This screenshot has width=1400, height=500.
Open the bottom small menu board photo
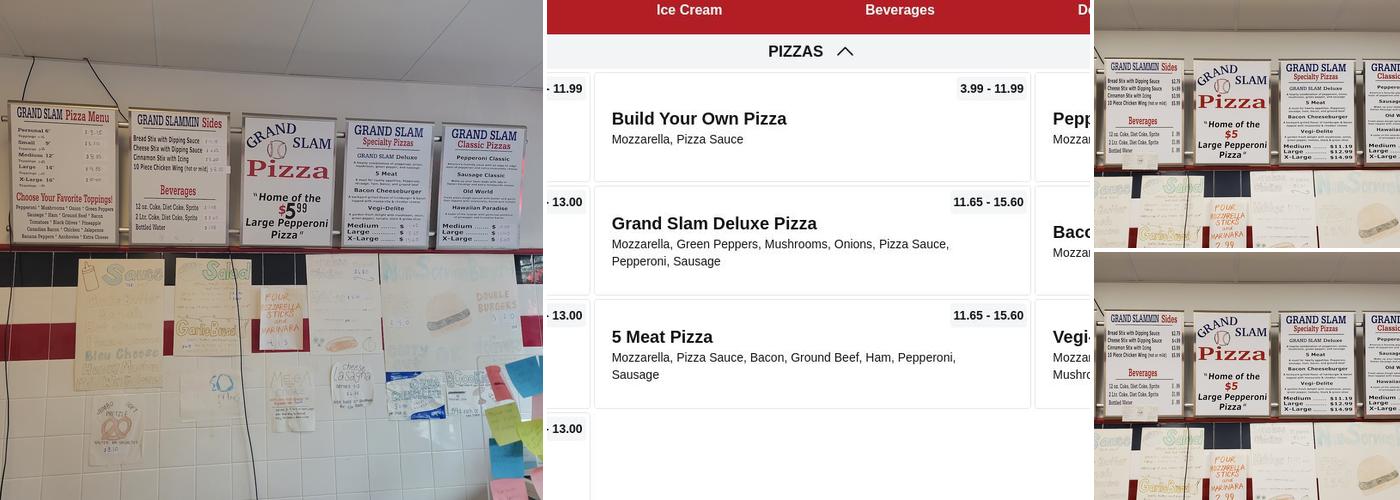[x=1247, y=376]
